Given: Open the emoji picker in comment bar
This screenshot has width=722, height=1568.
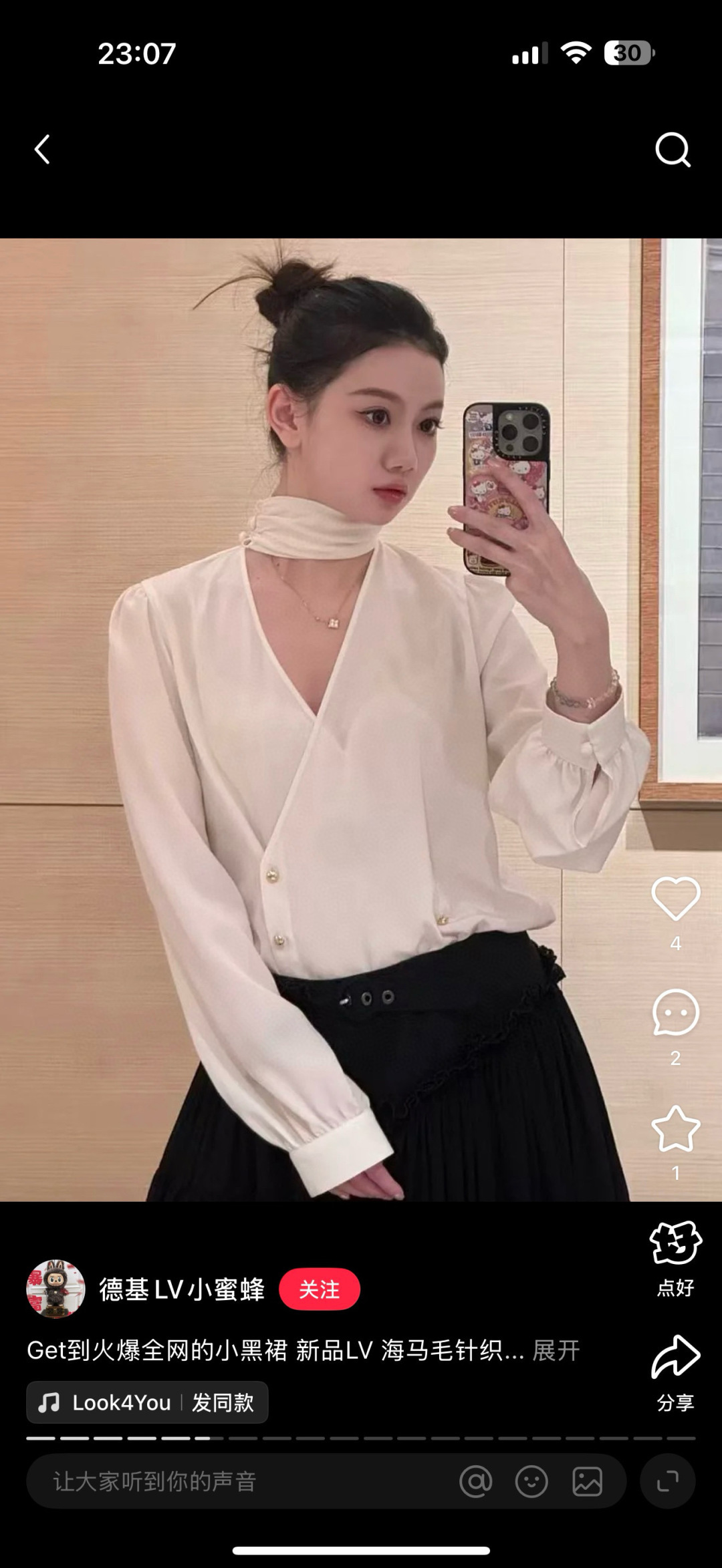Looking at the screenshot, I should coord(531,1481).
